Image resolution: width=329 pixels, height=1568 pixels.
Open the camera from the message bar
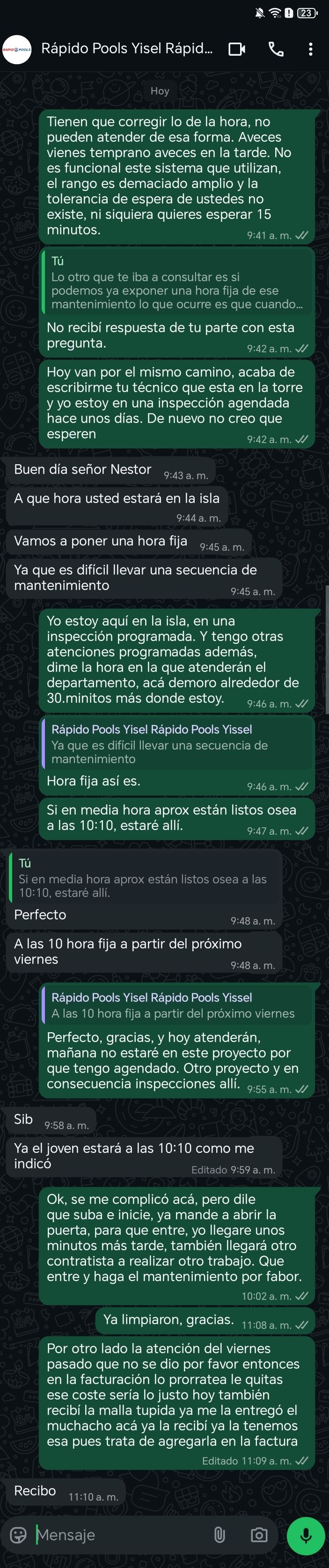(x=259, y=1534)
